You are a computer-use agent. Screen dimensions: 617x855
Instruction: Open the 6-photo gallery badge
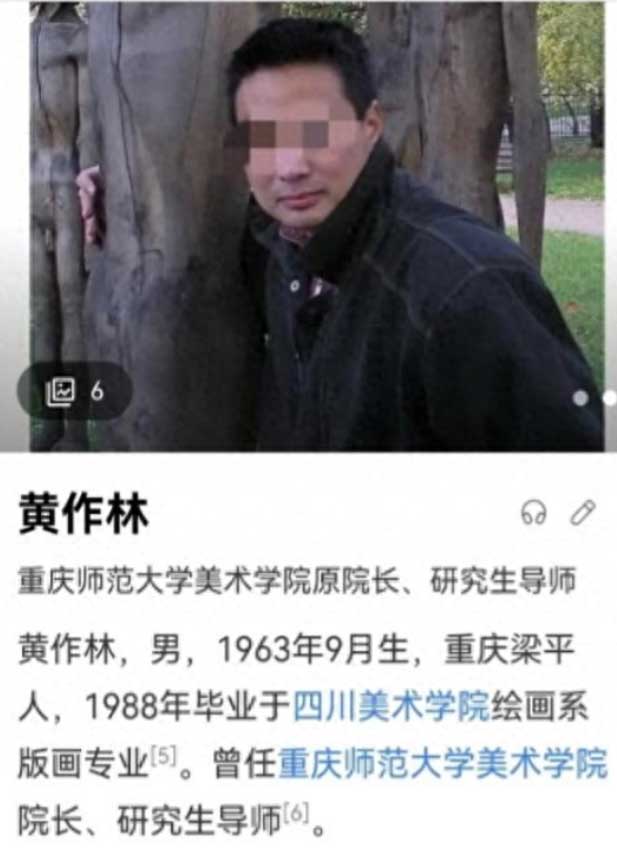75,391
